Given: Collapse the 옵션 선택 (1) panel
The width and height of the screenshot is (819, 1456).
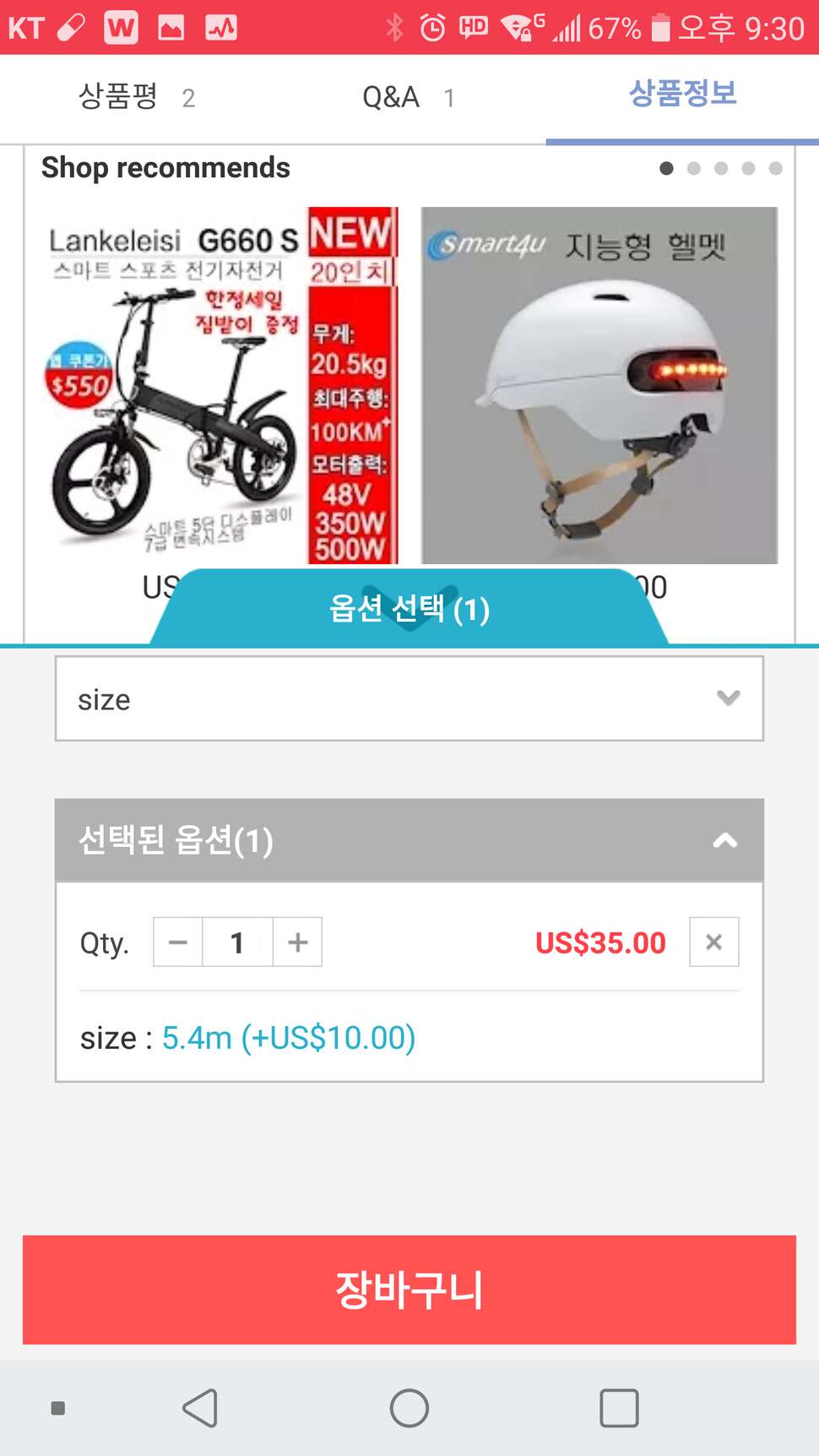Looking at the screenshot, I should (x=409, y=608).
